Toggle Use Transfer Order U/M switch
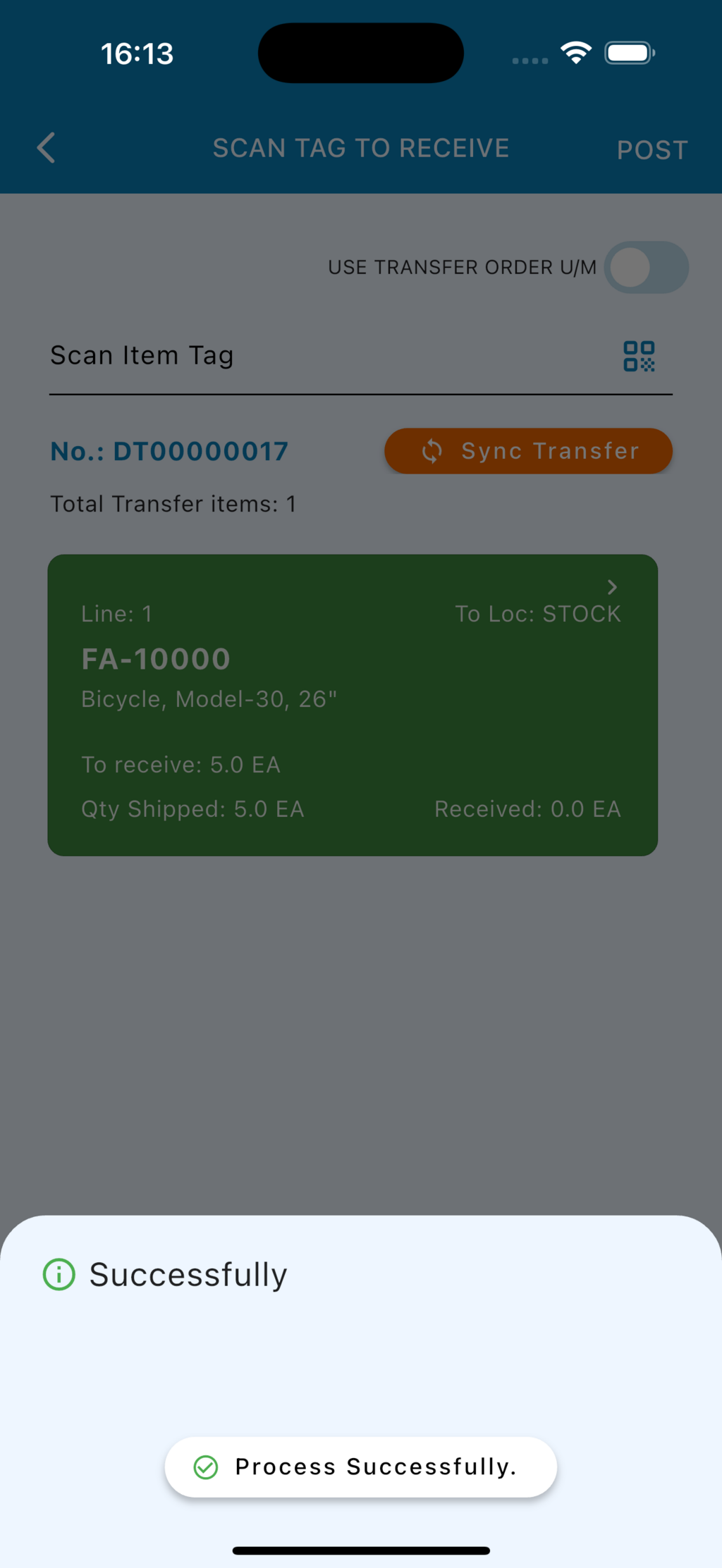 [645, 268]
